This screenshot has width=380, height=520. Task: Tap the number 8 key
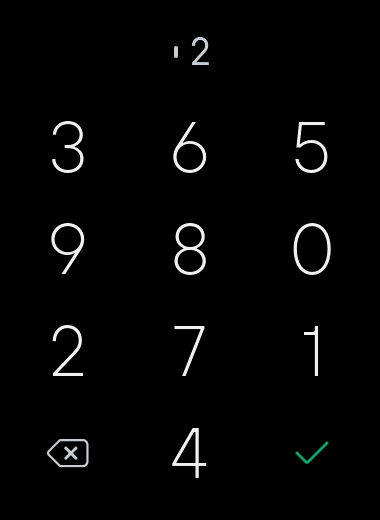pos(190,249)
